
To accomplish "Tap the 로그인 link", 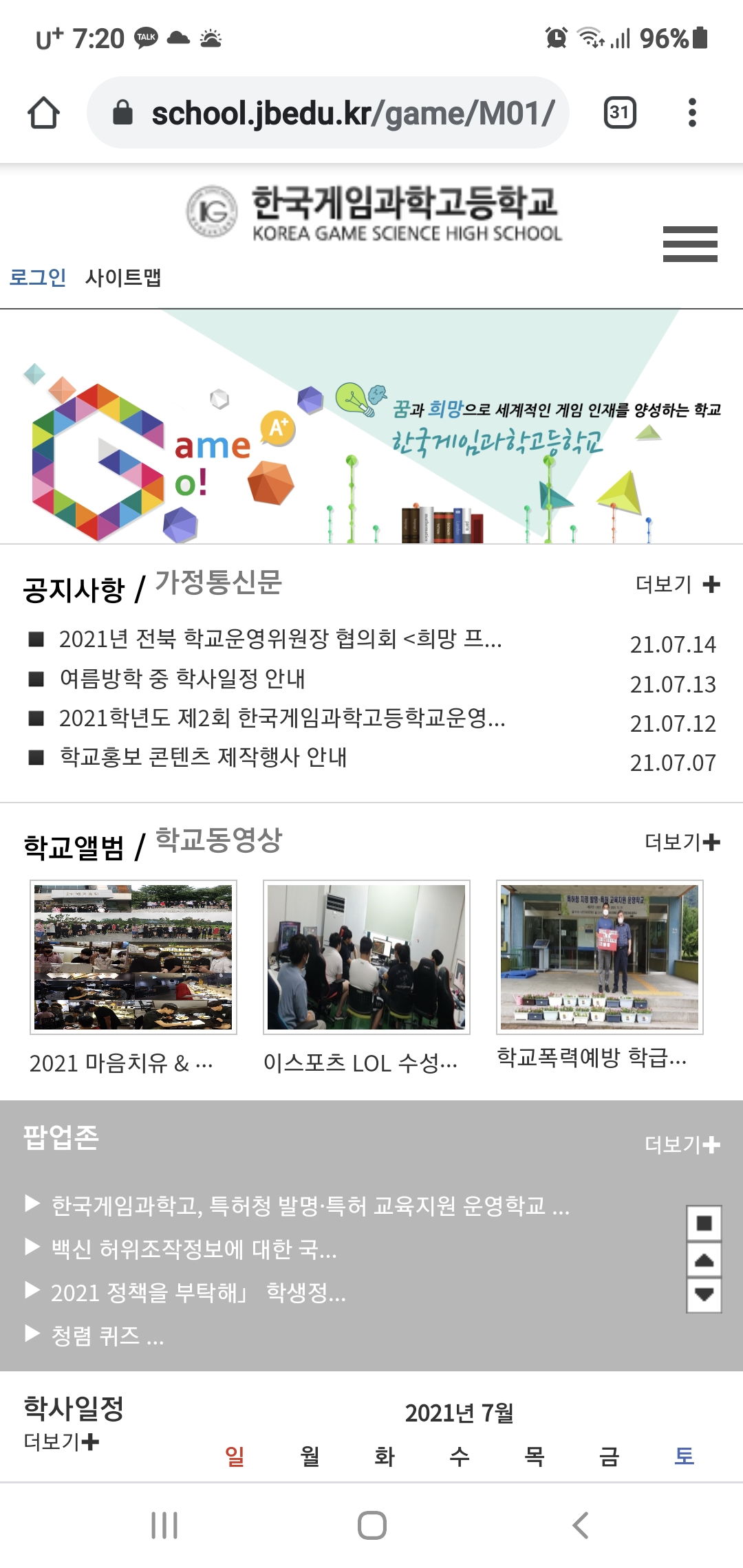I will coord(38,277).
